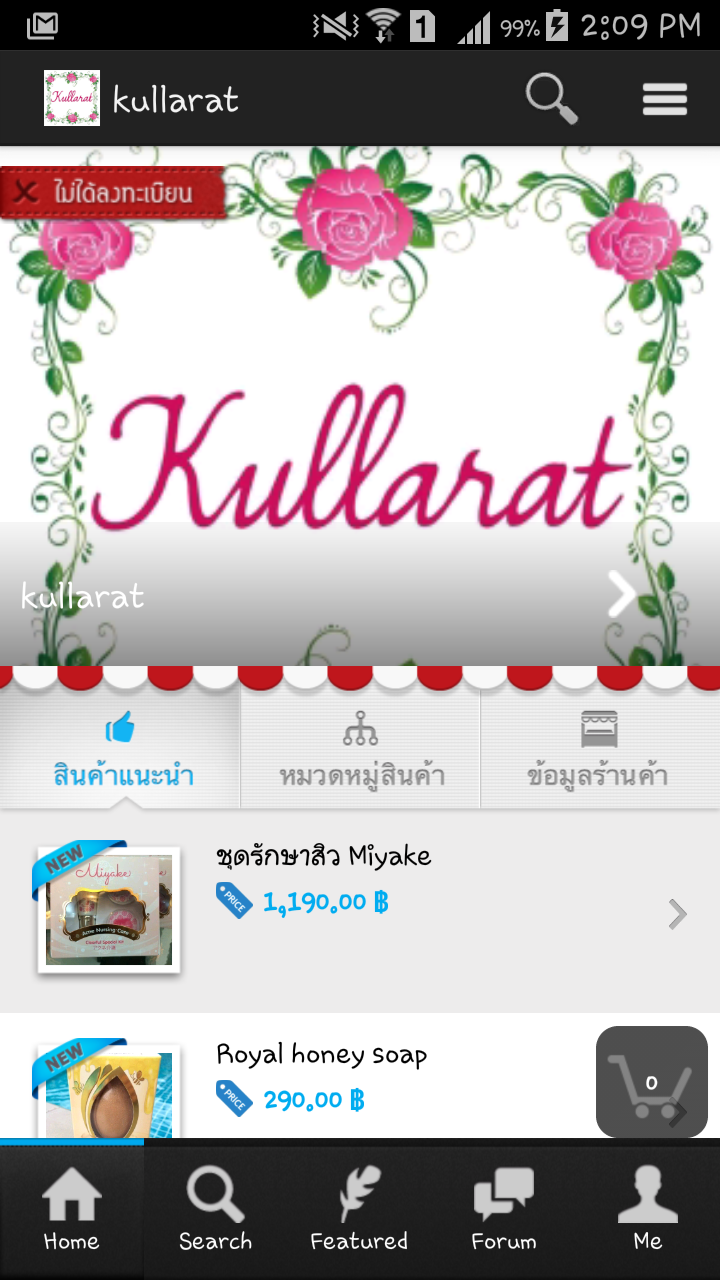View the ข้อมูลร้านค้า tab
Screen dimensions: 720x1280
click(598, 750)
